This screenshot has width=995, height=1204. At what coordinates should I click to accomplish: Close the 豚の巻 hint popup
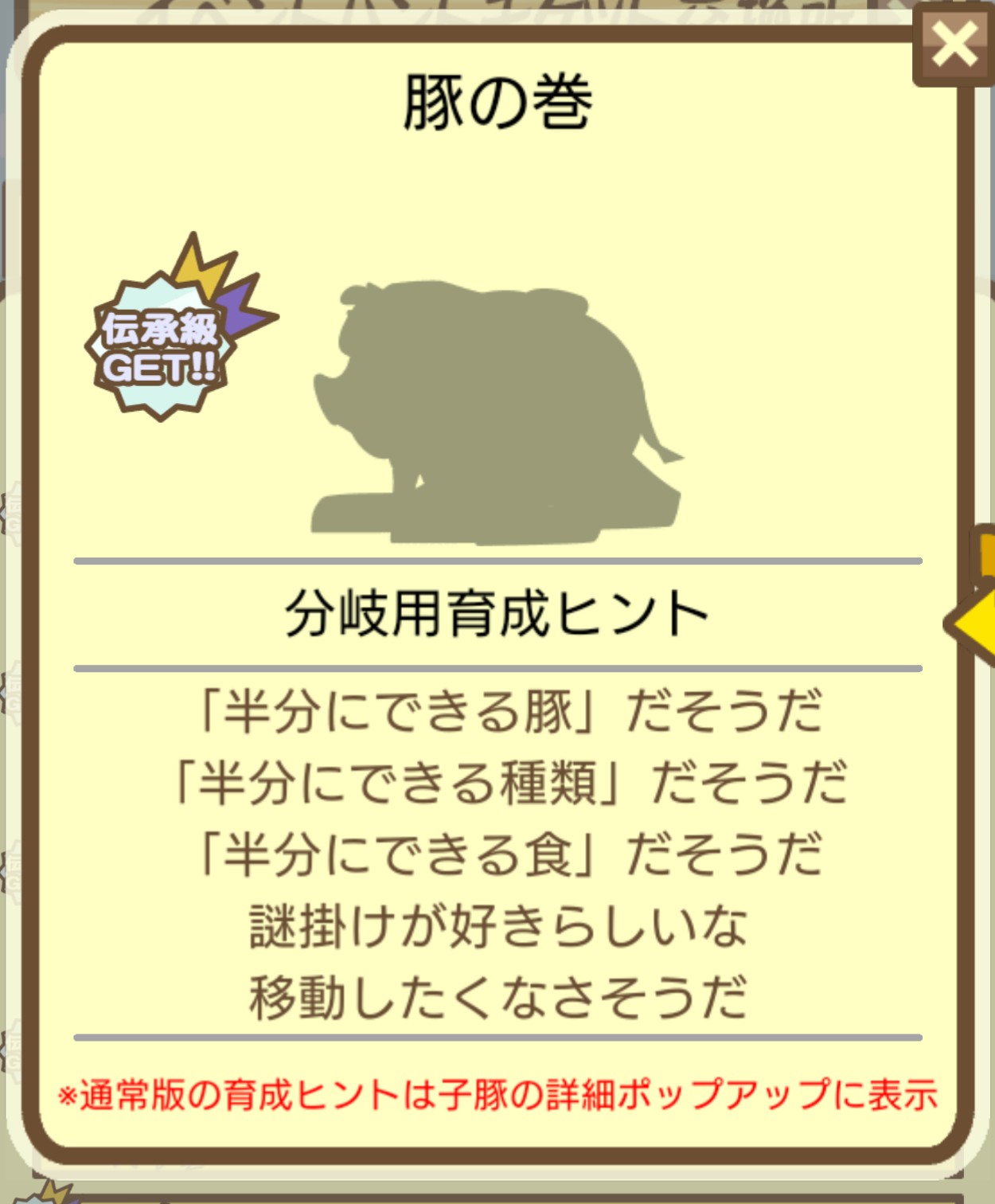(954, 45)
